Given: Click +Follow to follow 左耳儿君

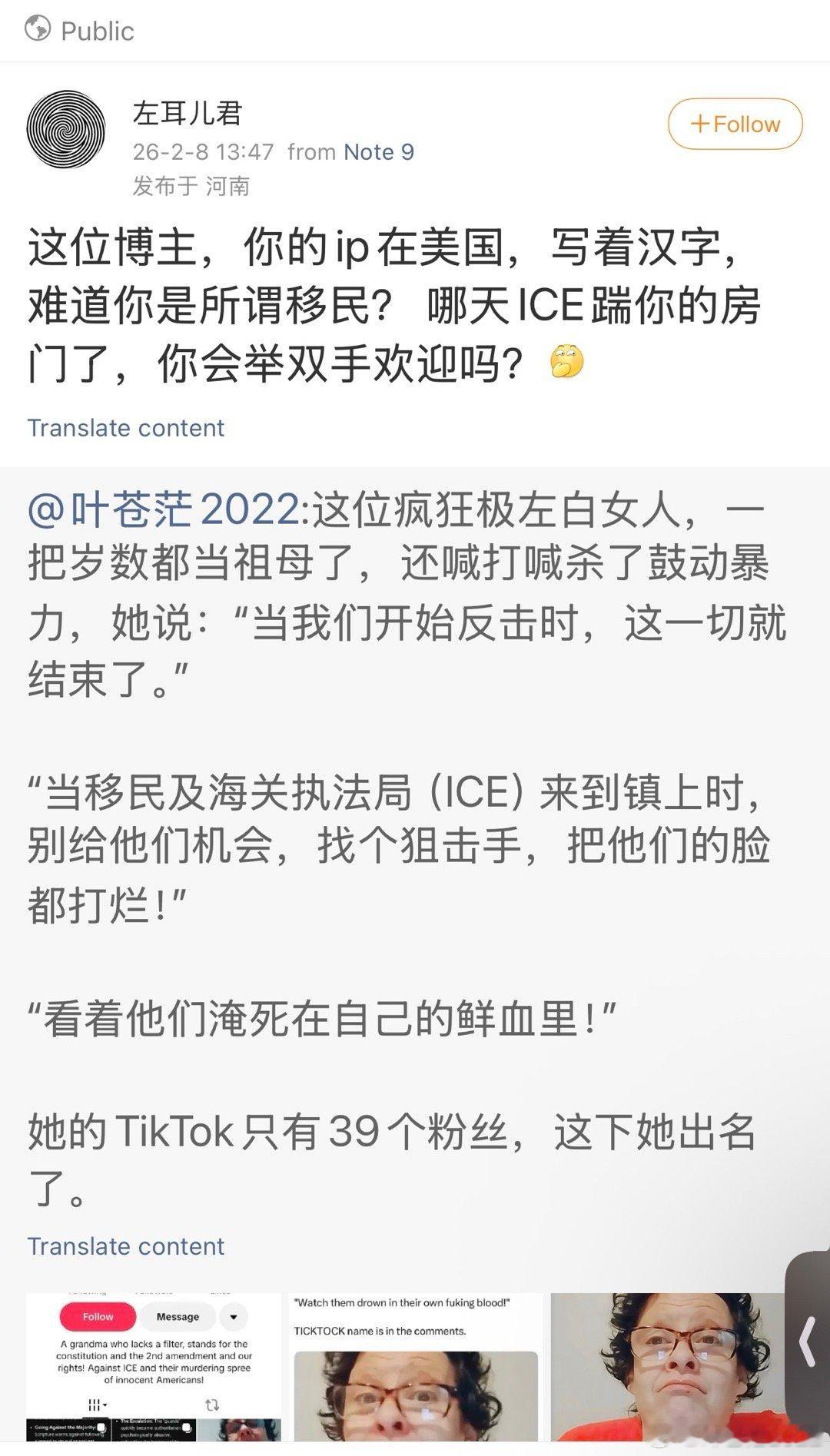Looking at the screenshot, I should (734, 124).
